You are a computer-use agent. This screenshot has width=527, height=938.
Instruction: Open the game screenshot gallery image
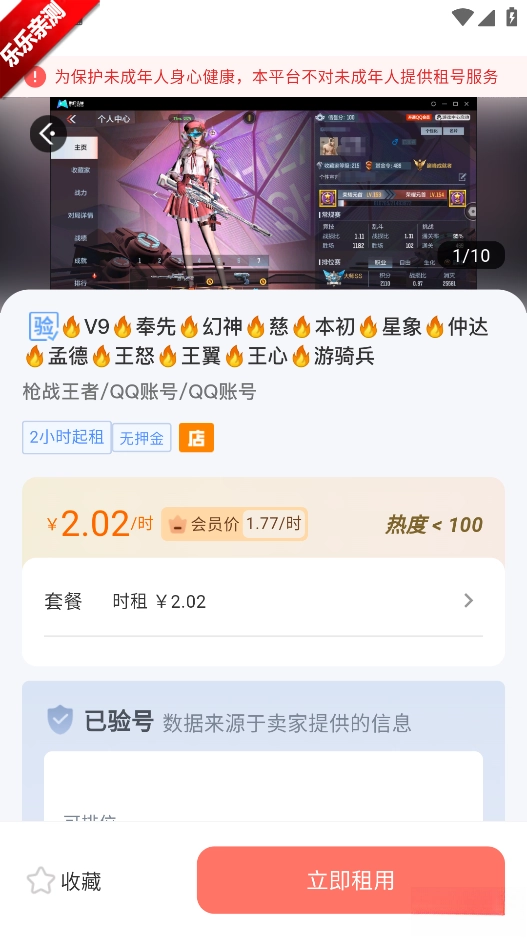(263, 193)
